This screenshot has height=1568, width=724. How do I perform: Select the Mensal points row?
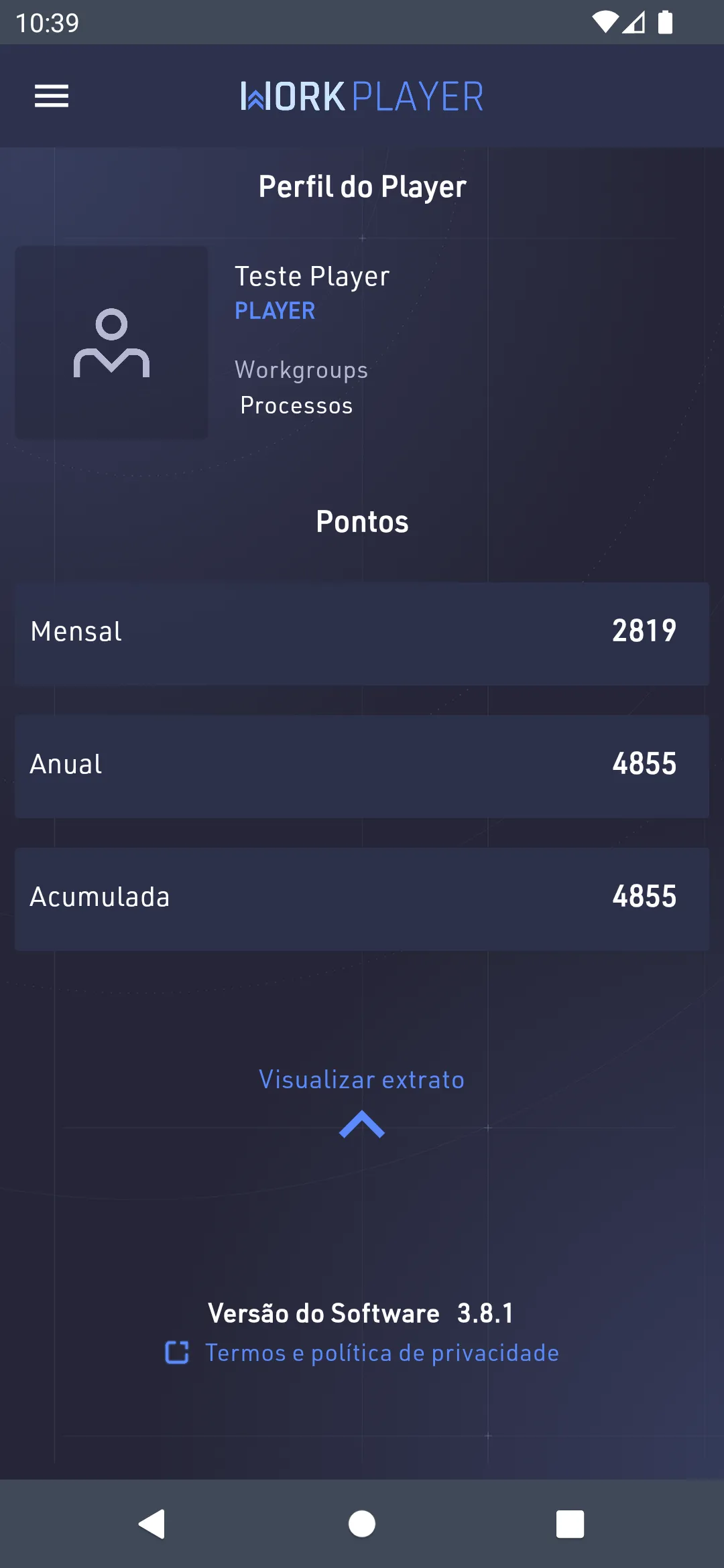(362, 633)
